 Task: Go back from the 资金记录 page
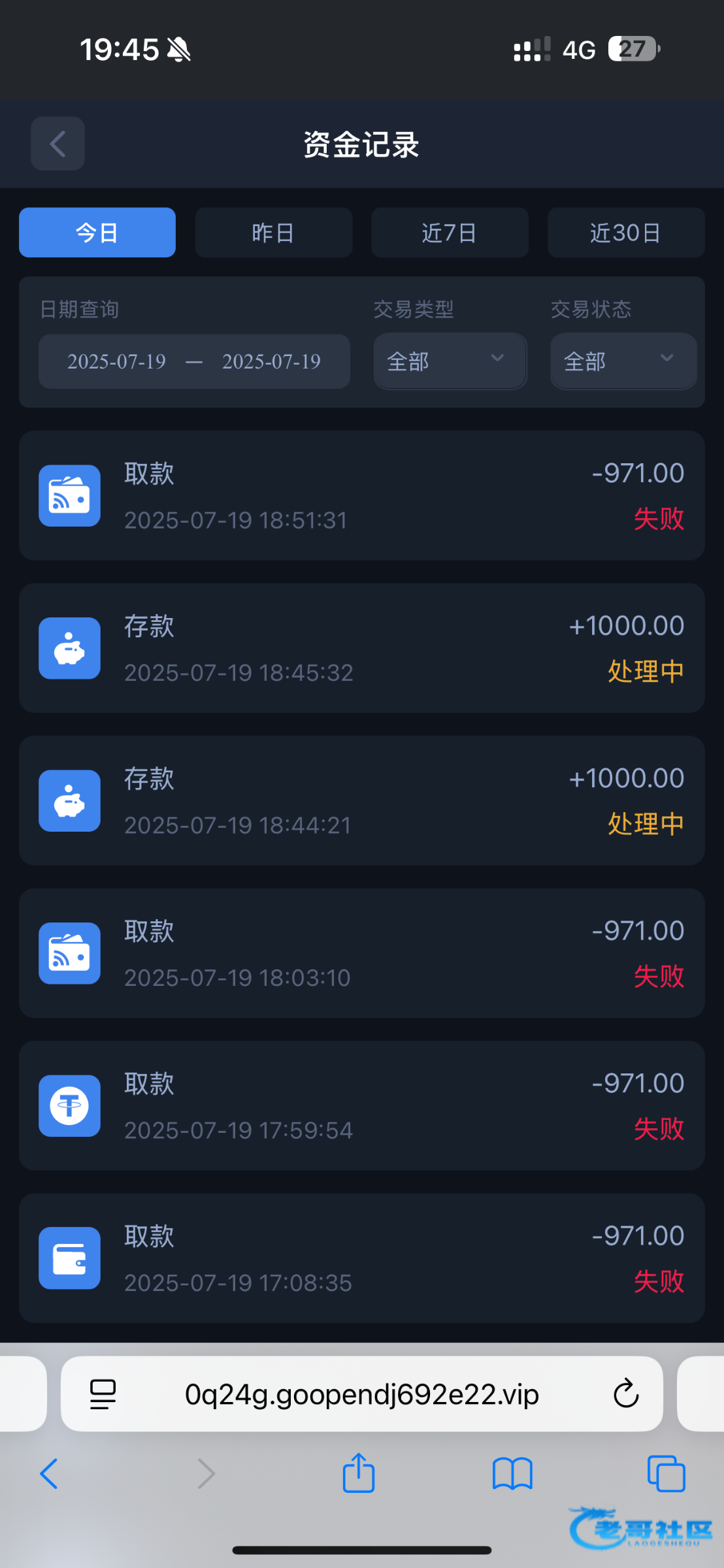(58, 144)
